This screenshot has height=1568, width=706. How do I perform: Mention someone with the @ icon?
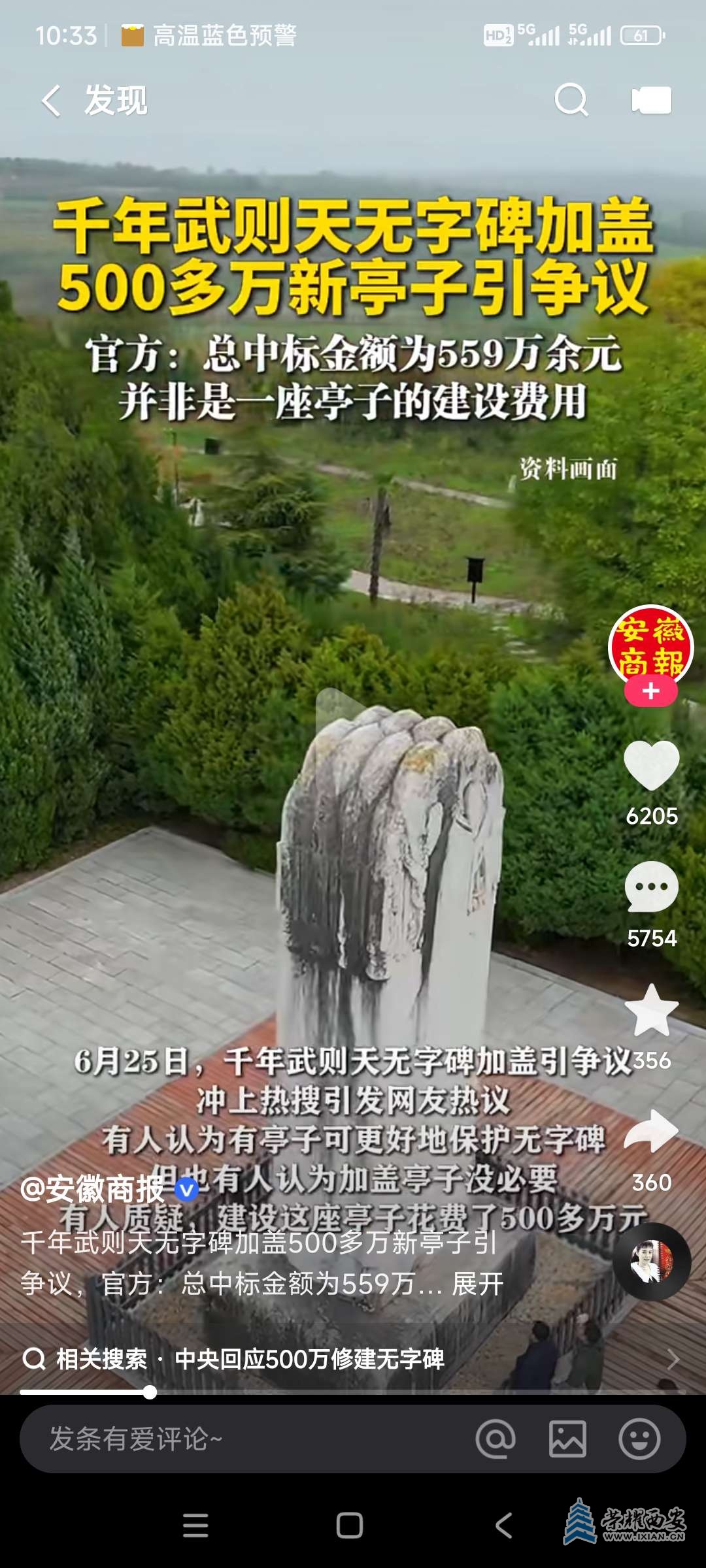tap(496, 1439)
